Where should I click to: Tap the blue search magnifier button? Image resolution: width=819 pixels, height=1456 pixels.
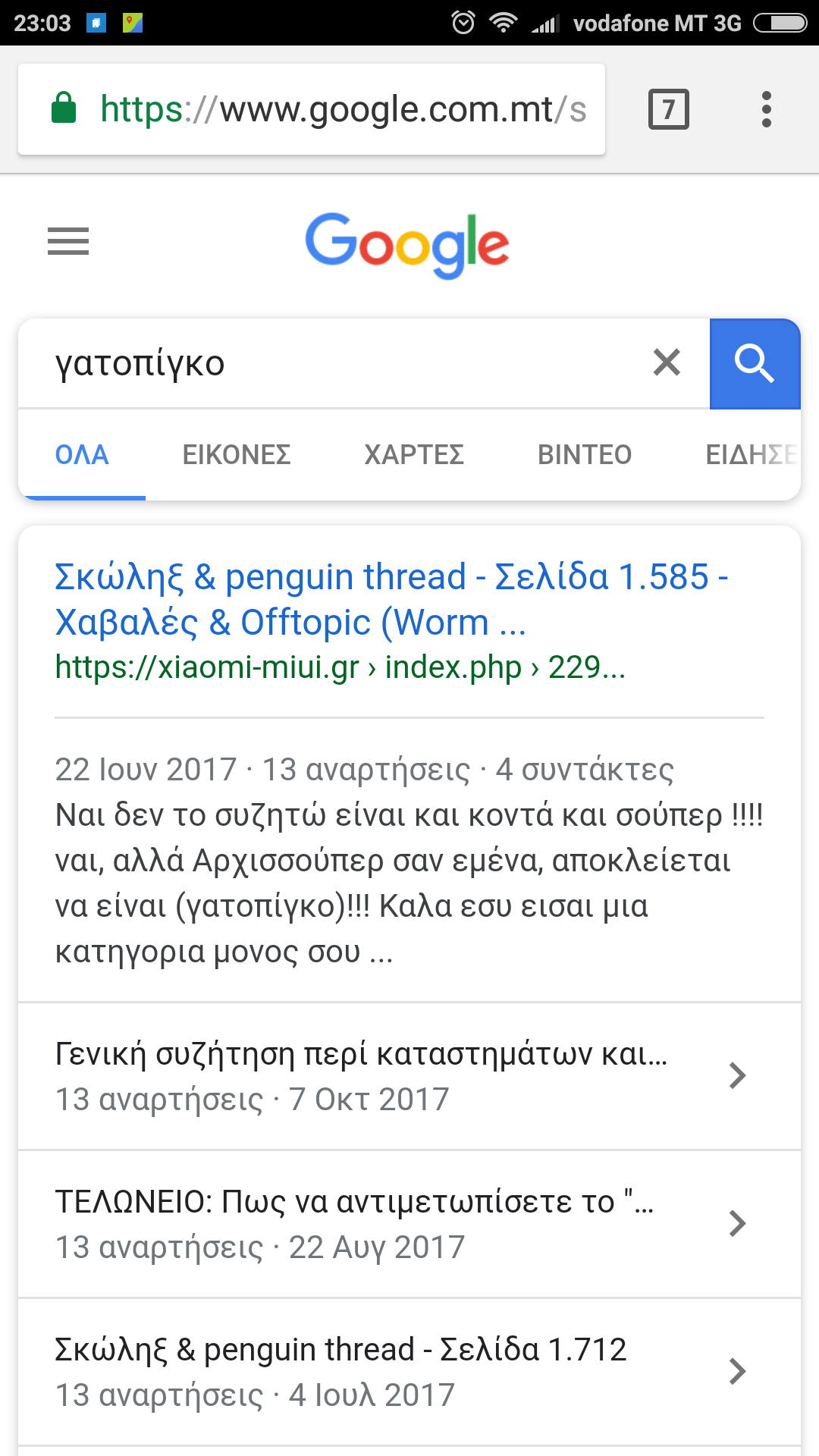tap(755, 364)
